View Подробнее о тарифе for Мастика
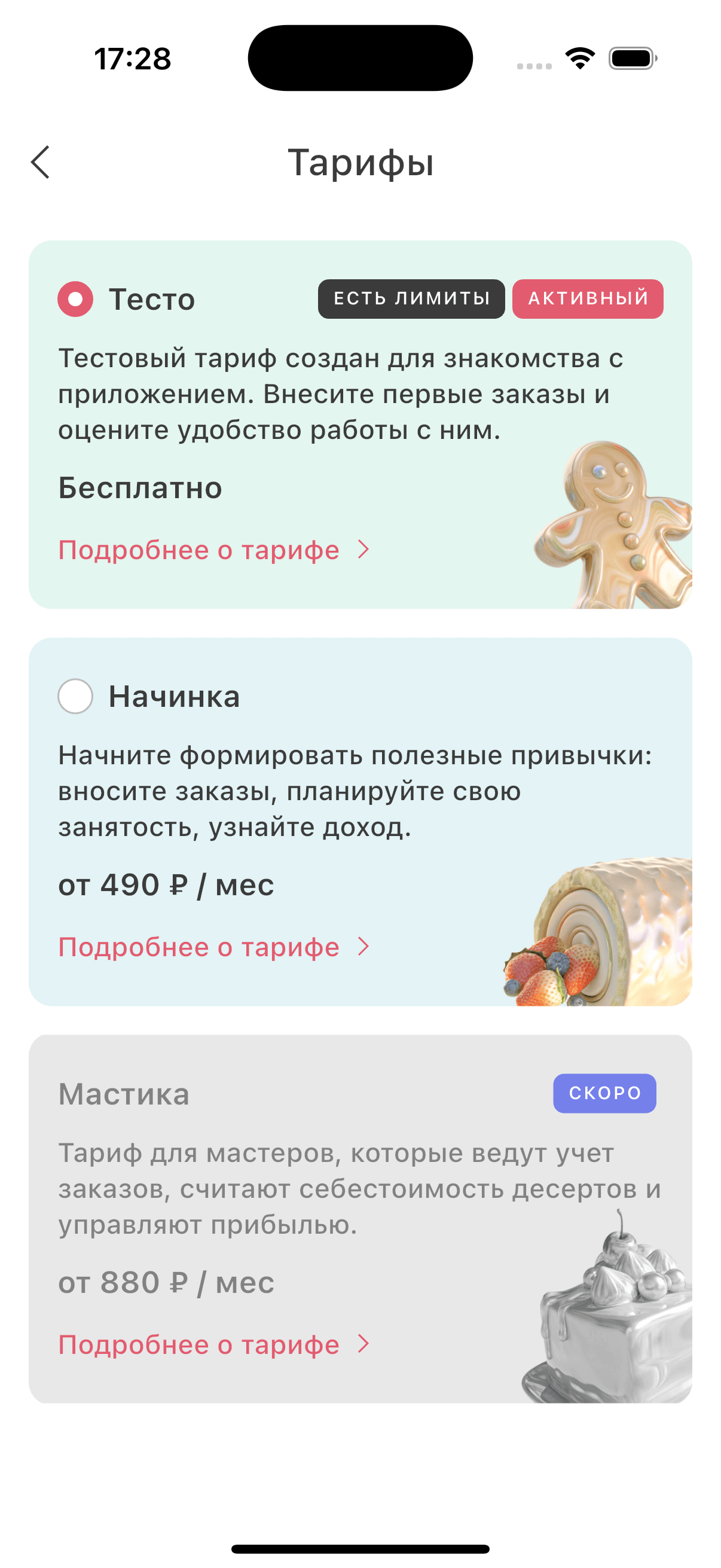This screenshot has width=721, height=1568. [213, 1344]
